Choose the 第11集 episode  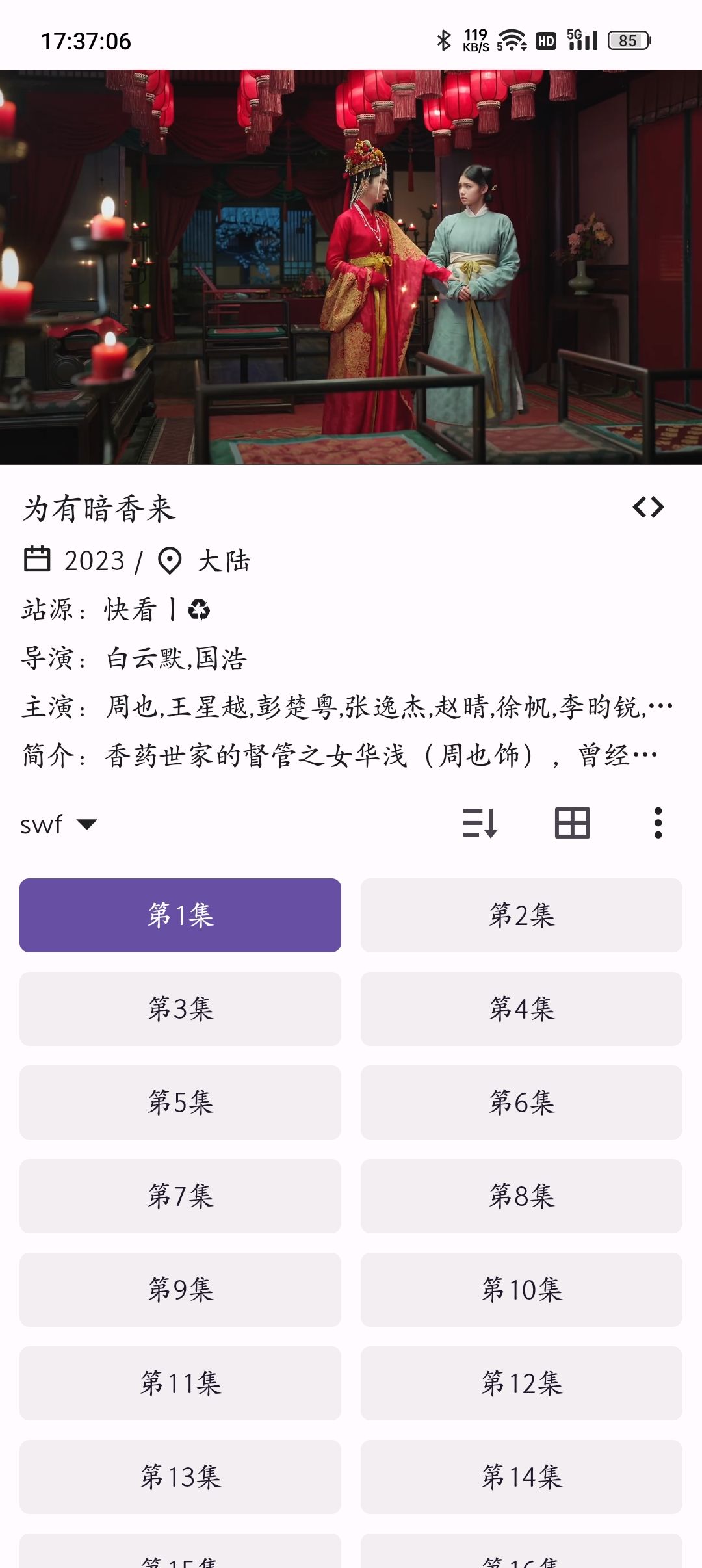180,1383
